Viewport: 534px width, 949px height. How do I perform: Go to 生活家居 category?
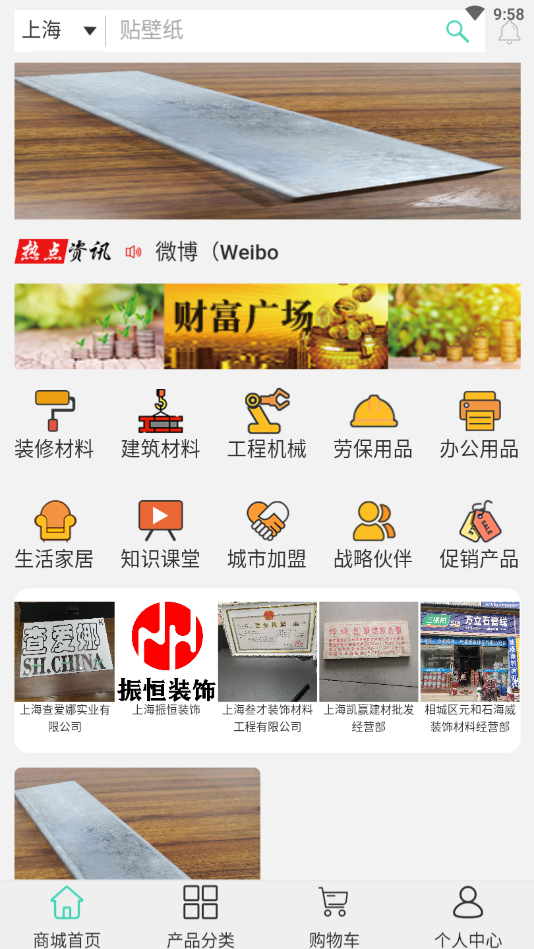pyautogui.click(x=54, y=534)
